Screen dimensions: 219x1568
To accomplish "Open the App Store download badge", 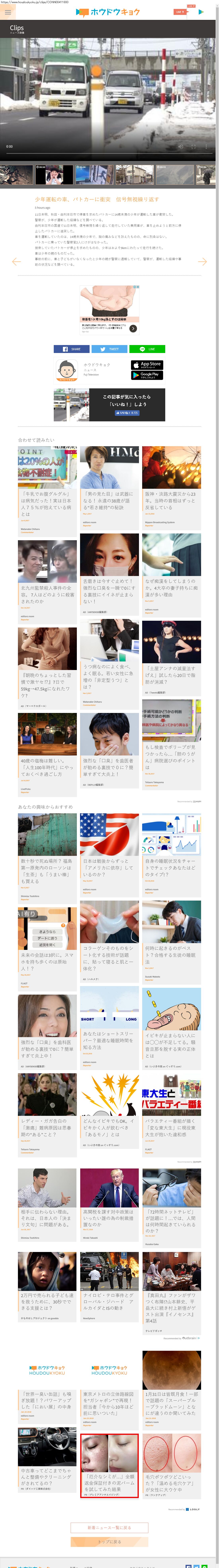I will [147, 365].
